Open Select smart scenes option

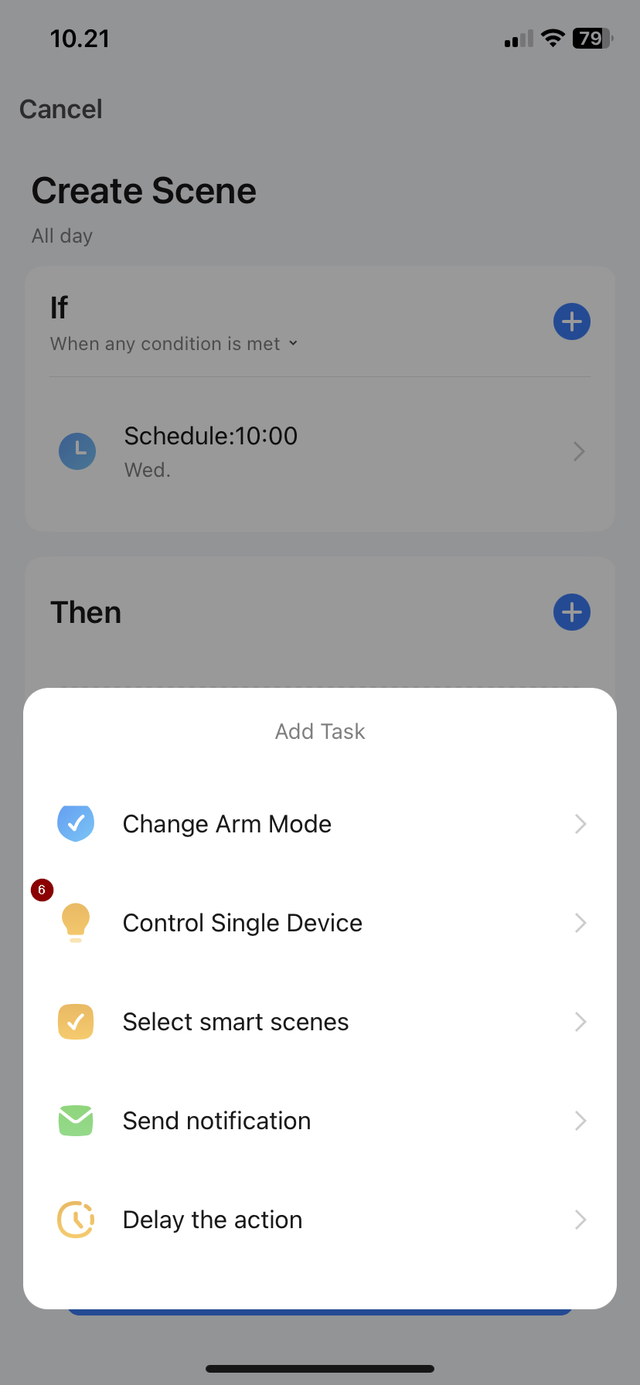pyautogui.click(x=320, y=1022)
